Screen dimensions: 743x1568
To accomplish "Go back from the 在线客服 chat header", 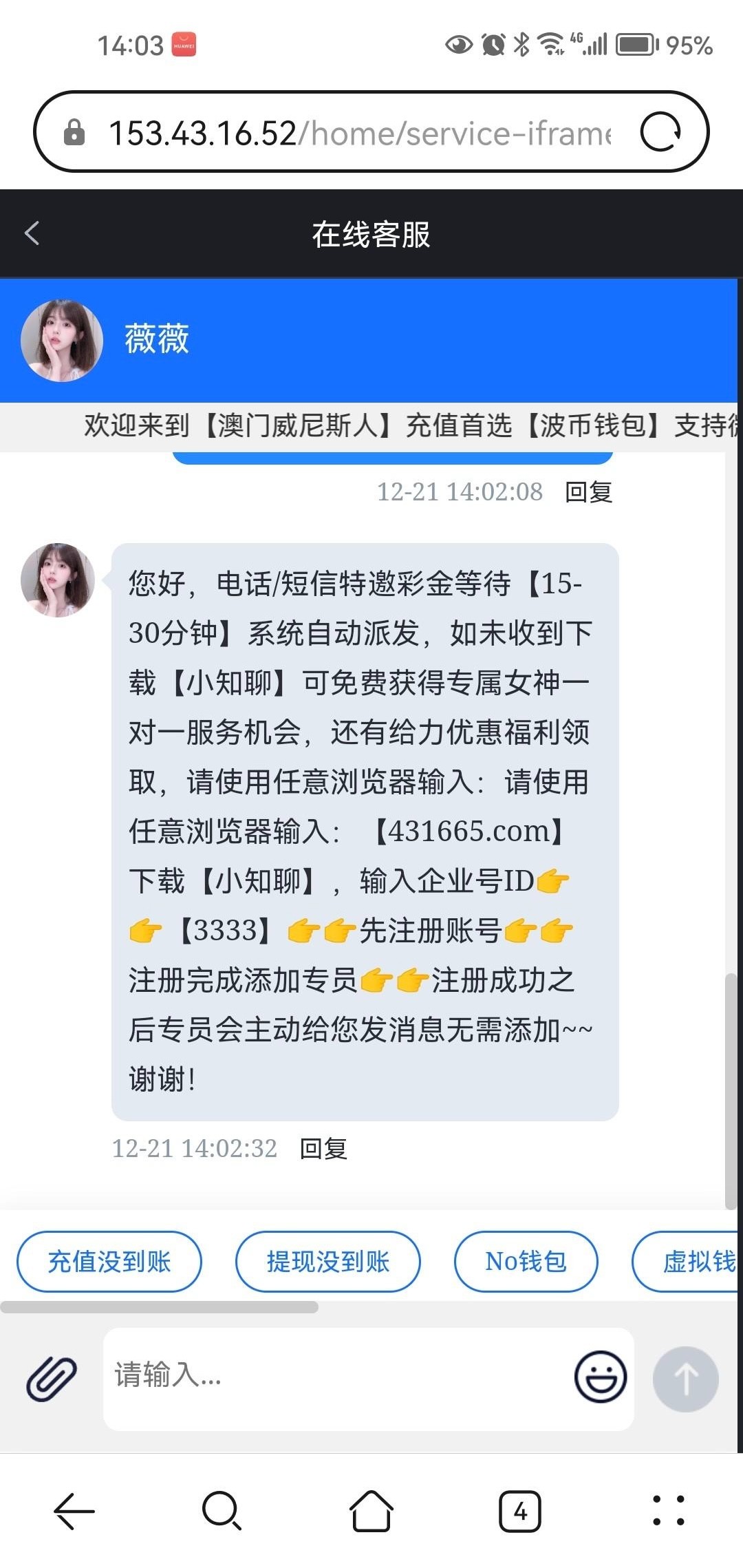I will click(32, 233).
